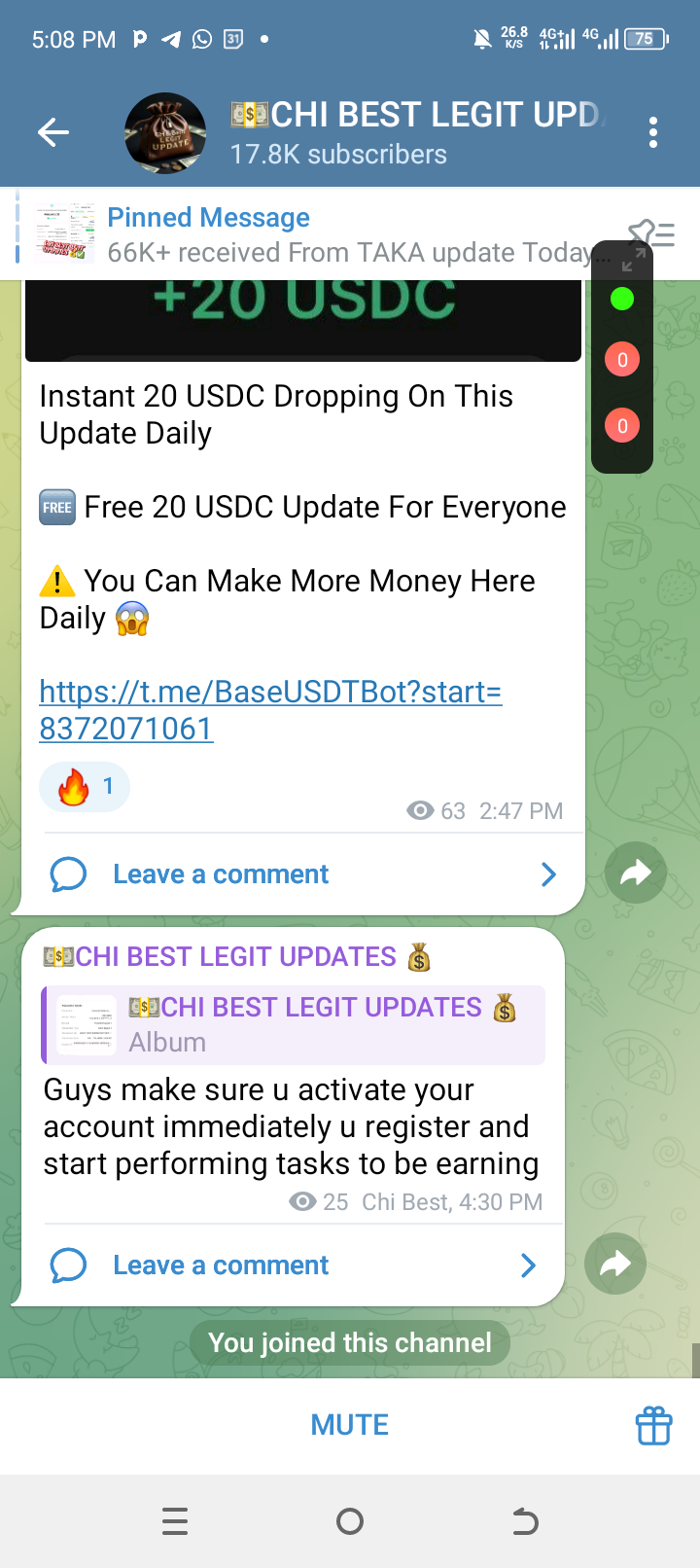Viewport: 700px width, 1568px height.
Task: Open the system home screen
Action: 350,1521
